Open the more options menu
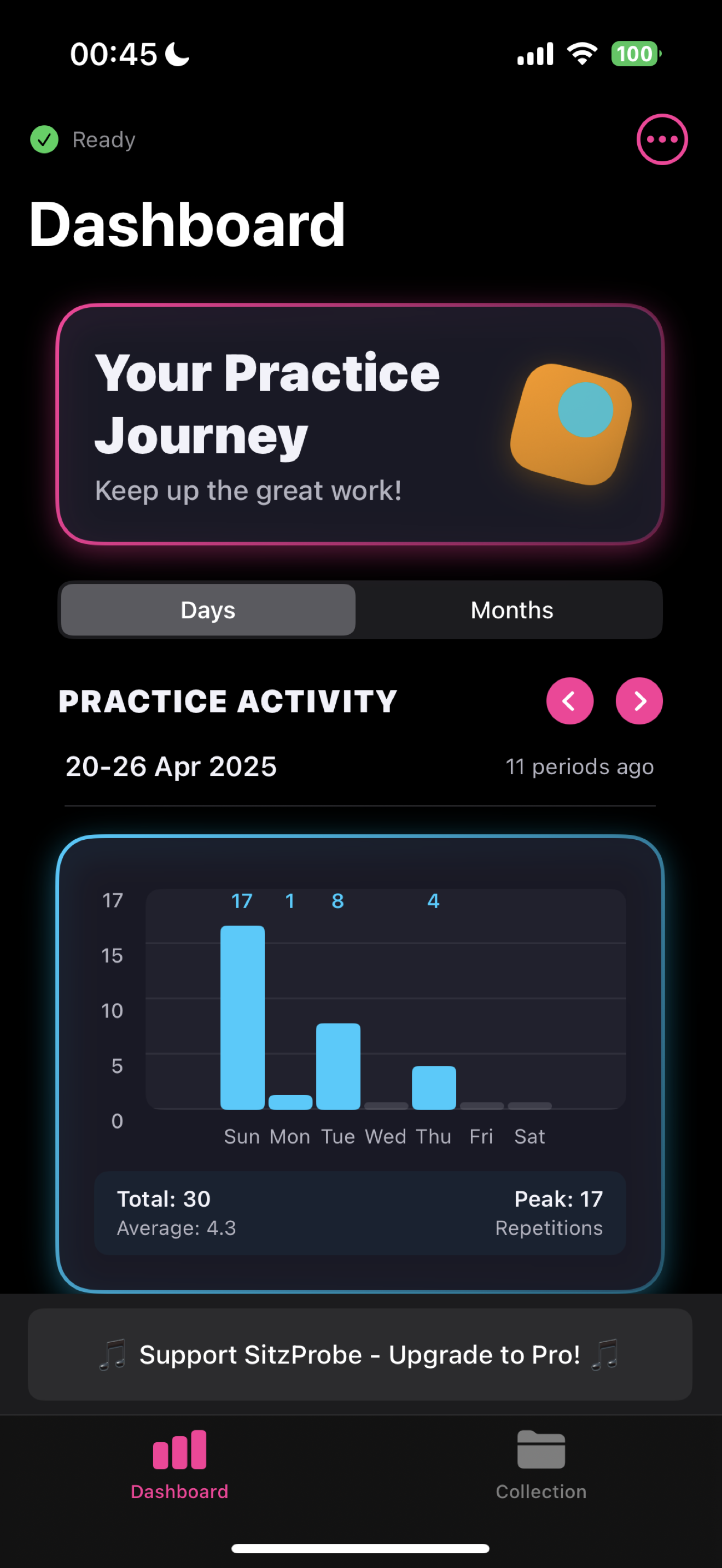This screenshot has height=1568, width=722. pos(662,139)
